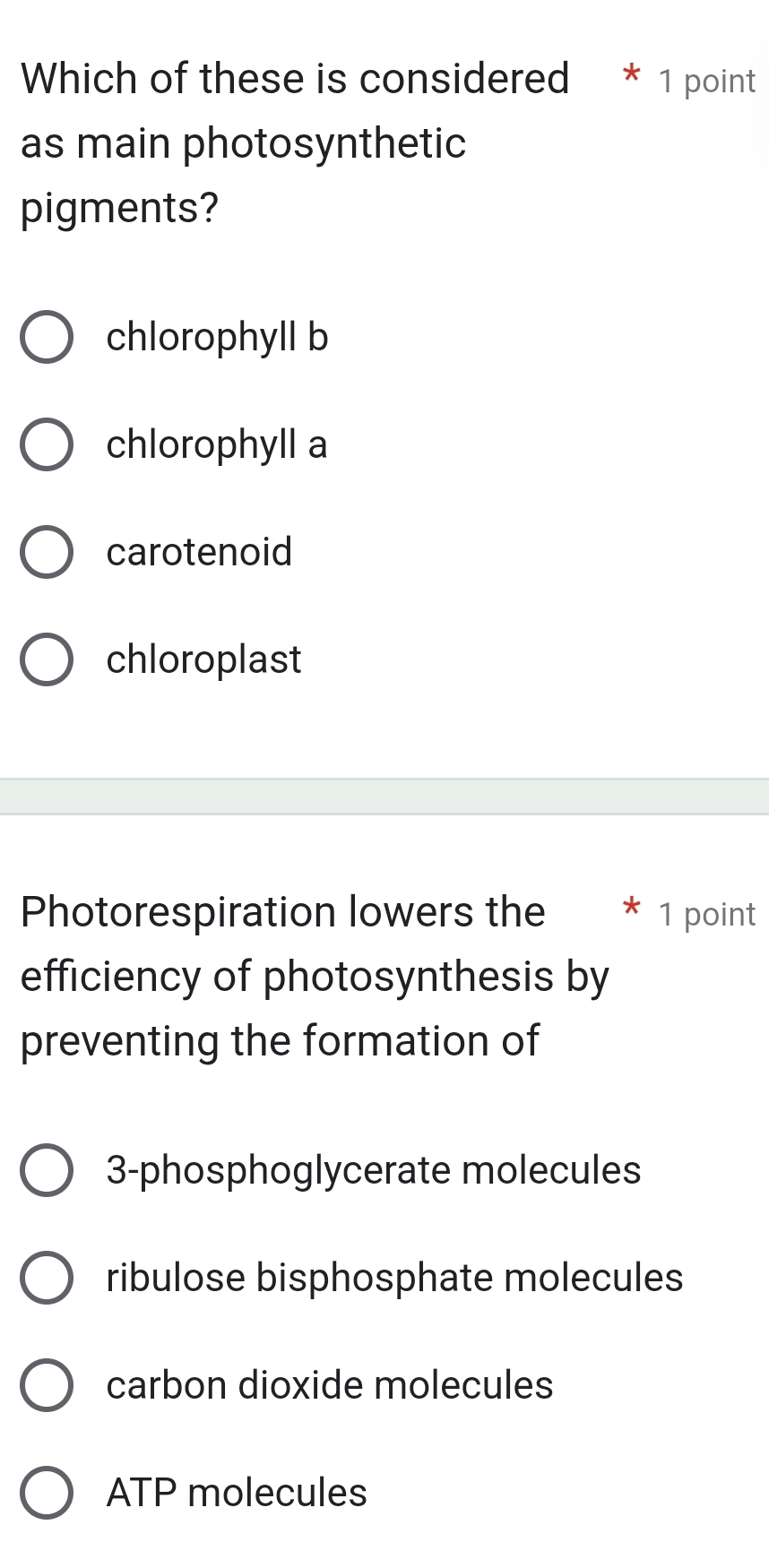This screenshot has height=1568, width=769.
Task: Pick chloroplast for the pigments question
Action: (48, 659)
